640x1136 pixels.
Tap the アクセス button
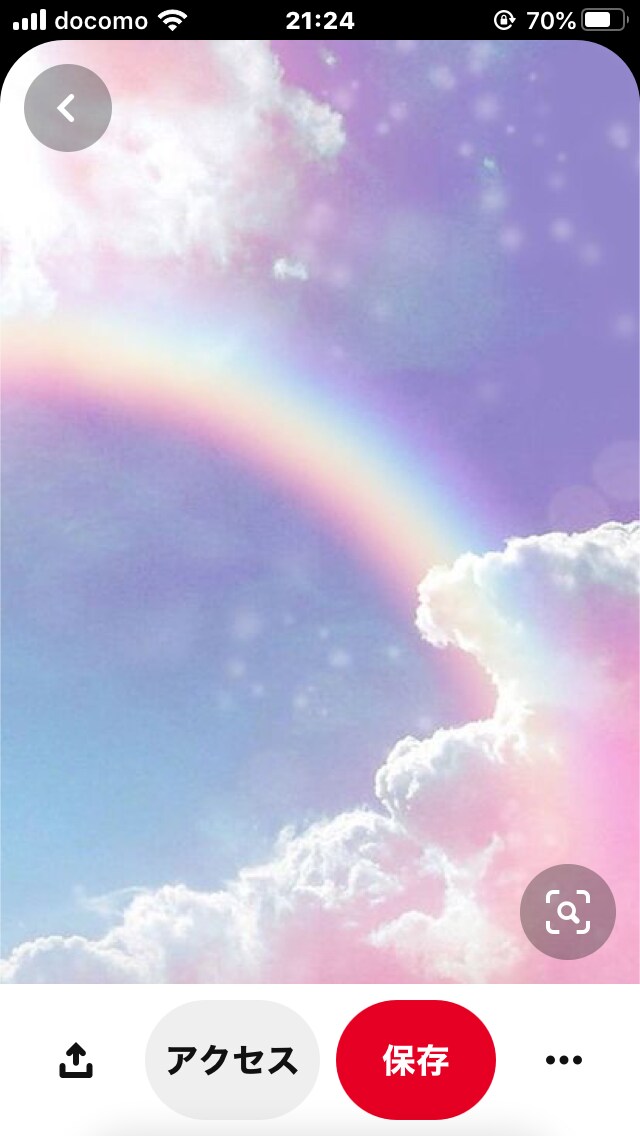(x=232, y=1060)
